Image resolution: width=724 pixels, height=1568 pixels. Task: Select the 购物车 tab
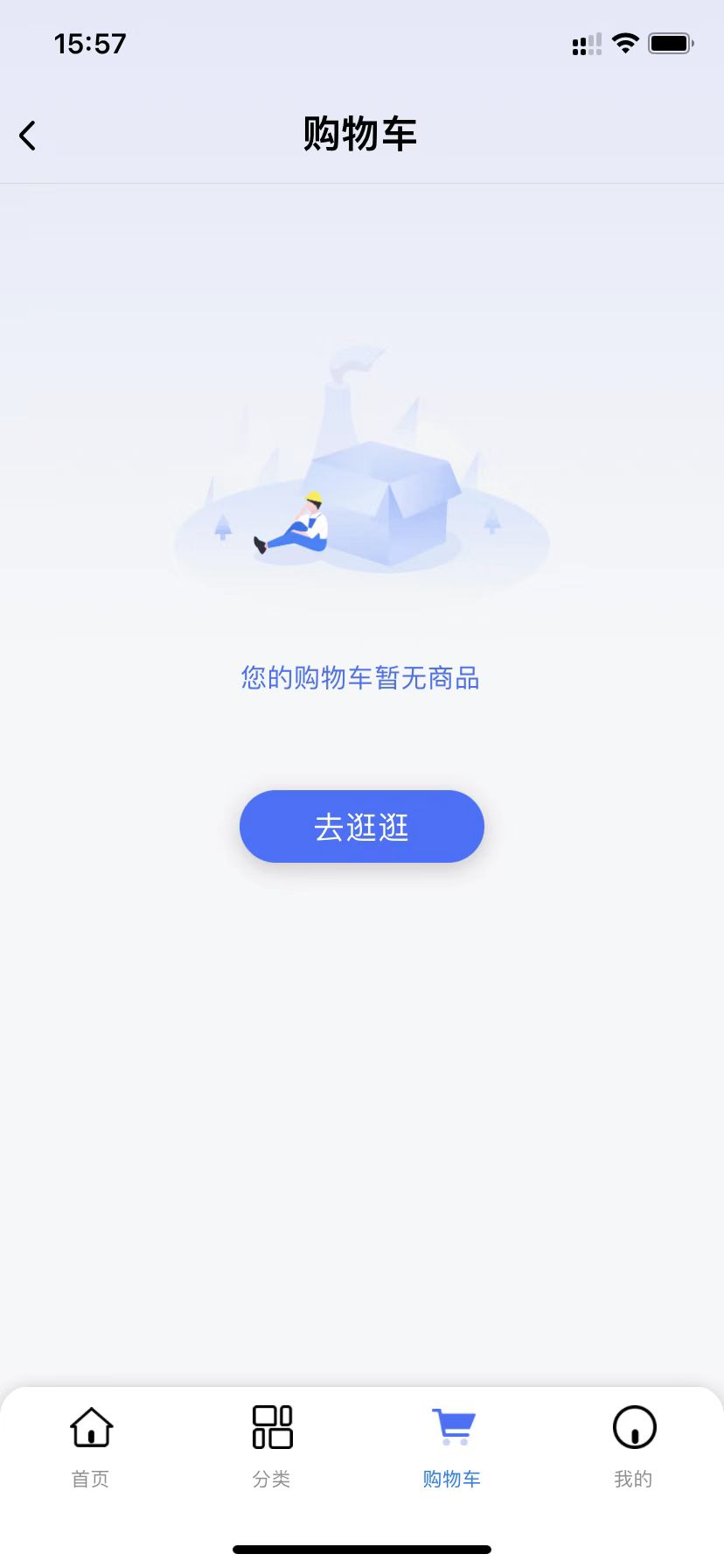[x=452, y=1445]
